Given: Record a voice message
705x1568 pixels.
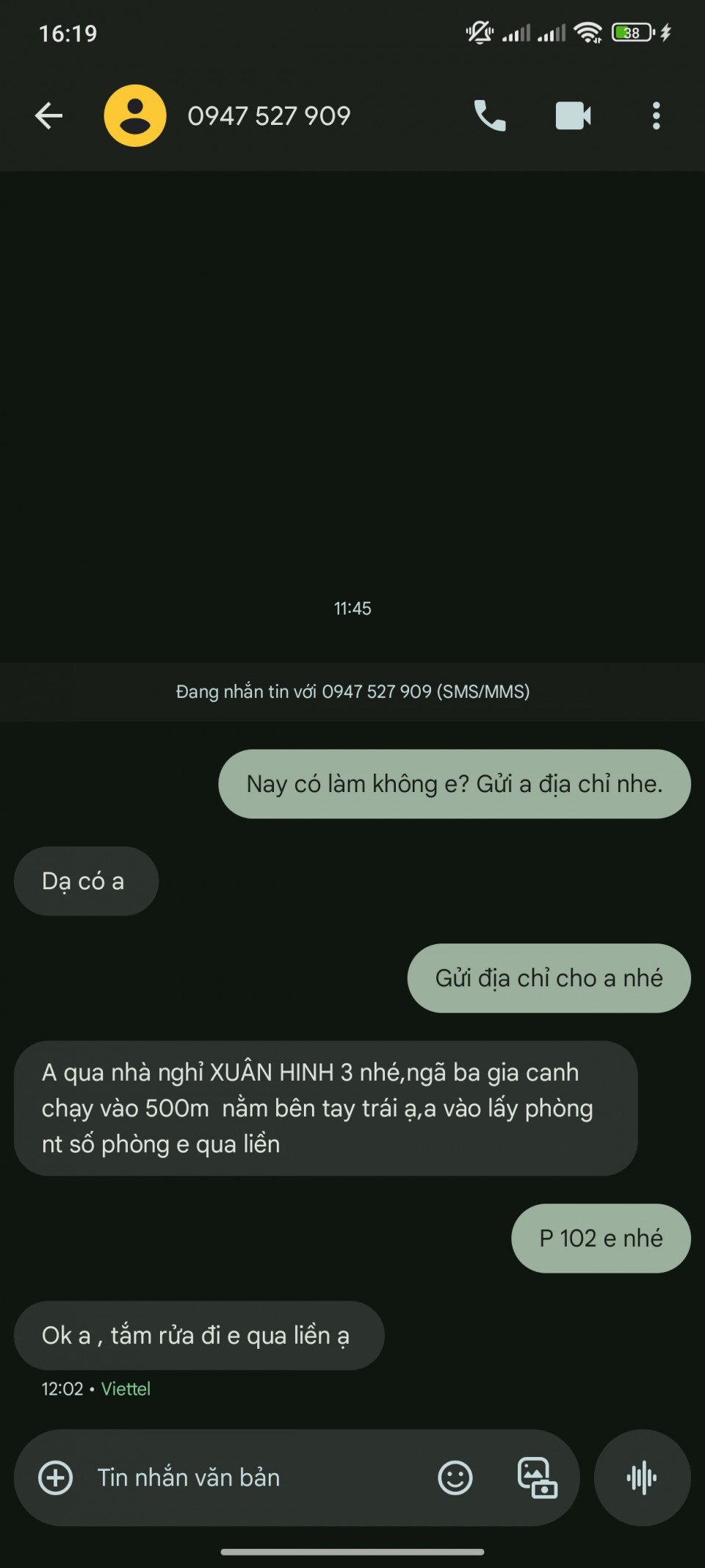Looking at the screenshot, I should (x=642, y=1478).
